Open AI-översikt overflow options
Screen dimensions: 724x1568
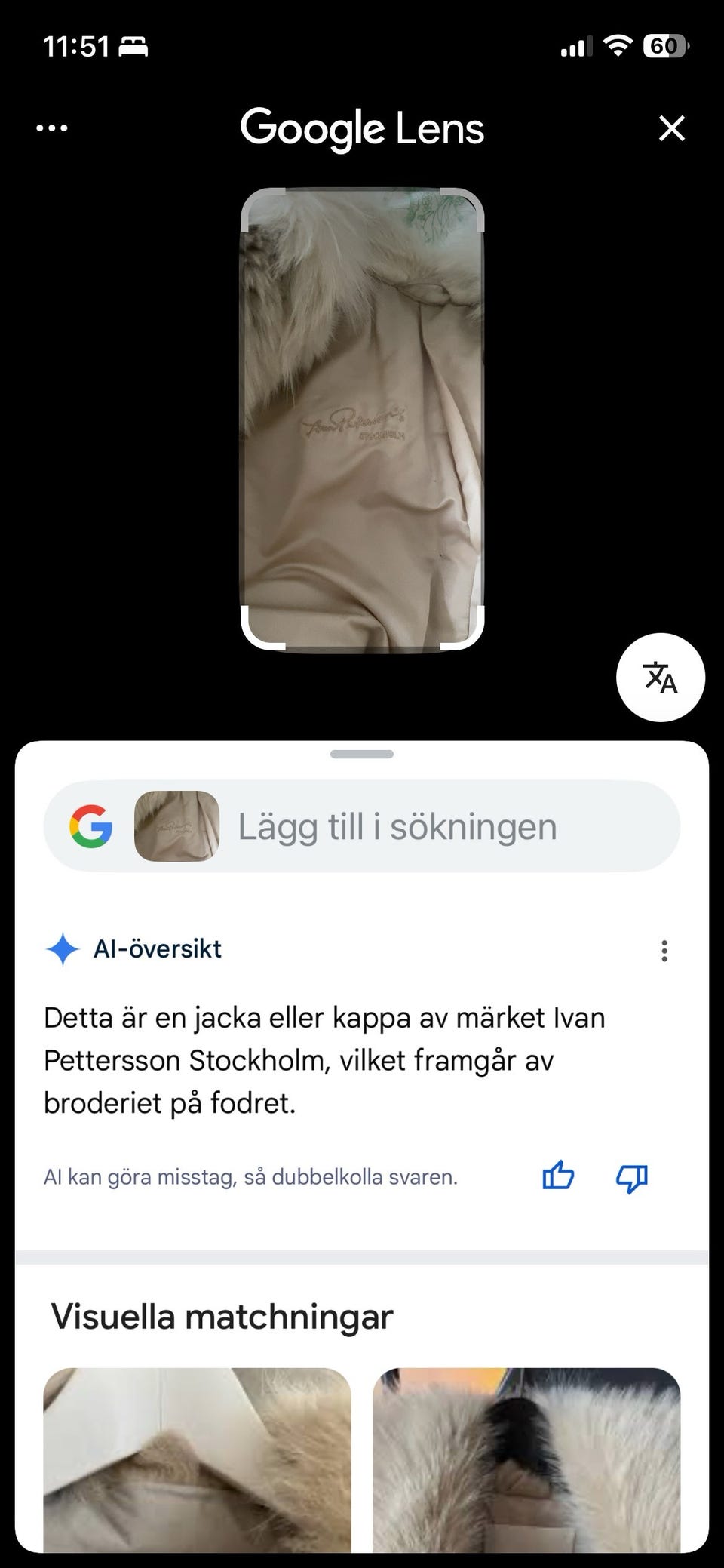point(664,951)
